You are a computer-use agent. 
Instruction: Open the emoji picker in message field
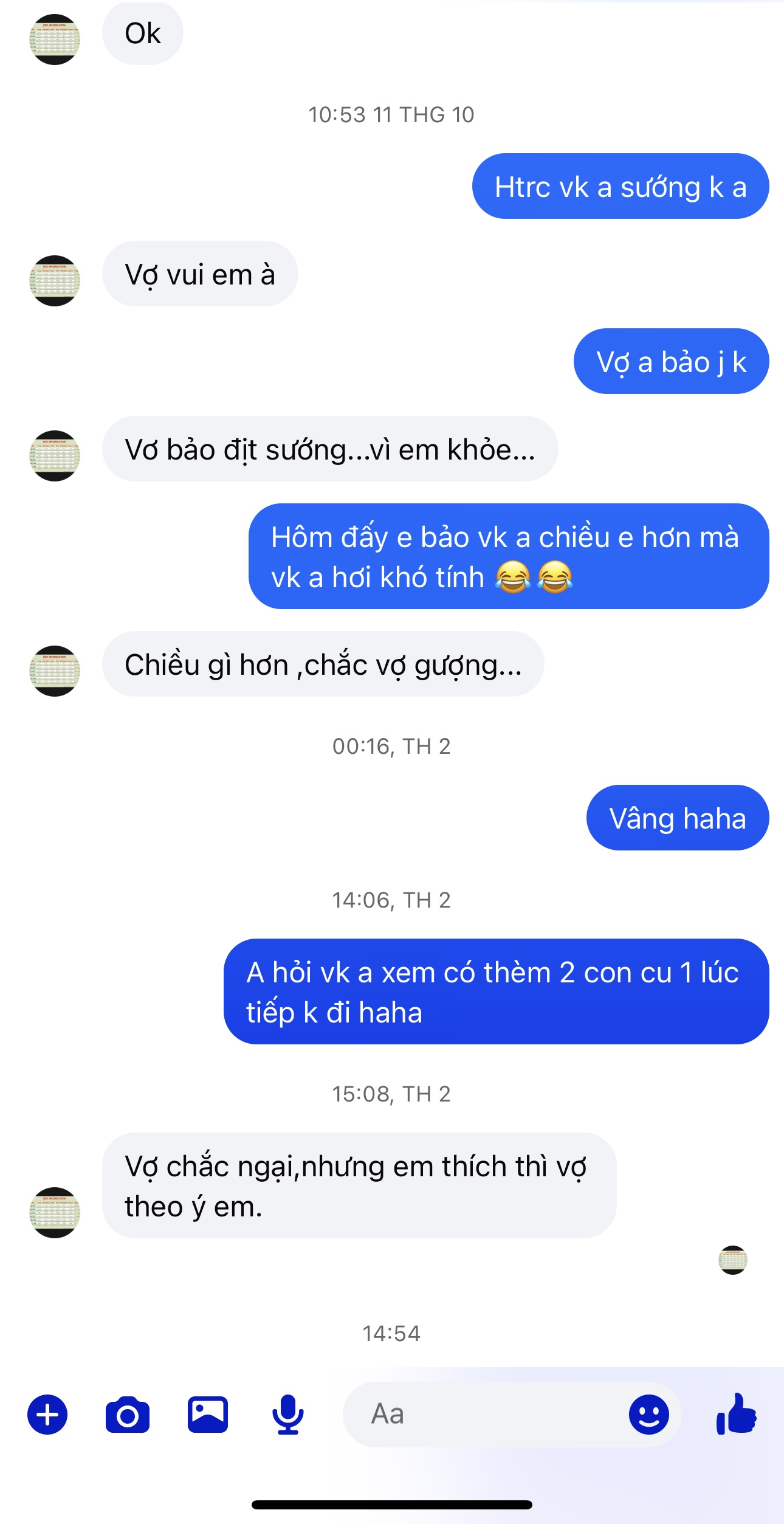pos(648,1414)
